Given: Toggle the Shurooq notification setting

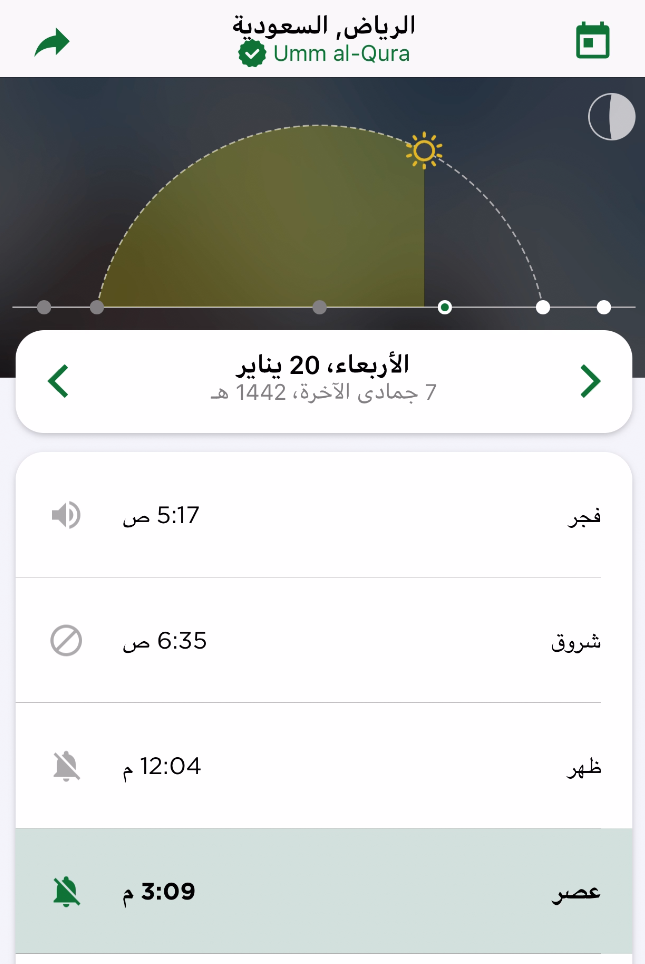Looking at the screenshot, I should pos(66,641).
